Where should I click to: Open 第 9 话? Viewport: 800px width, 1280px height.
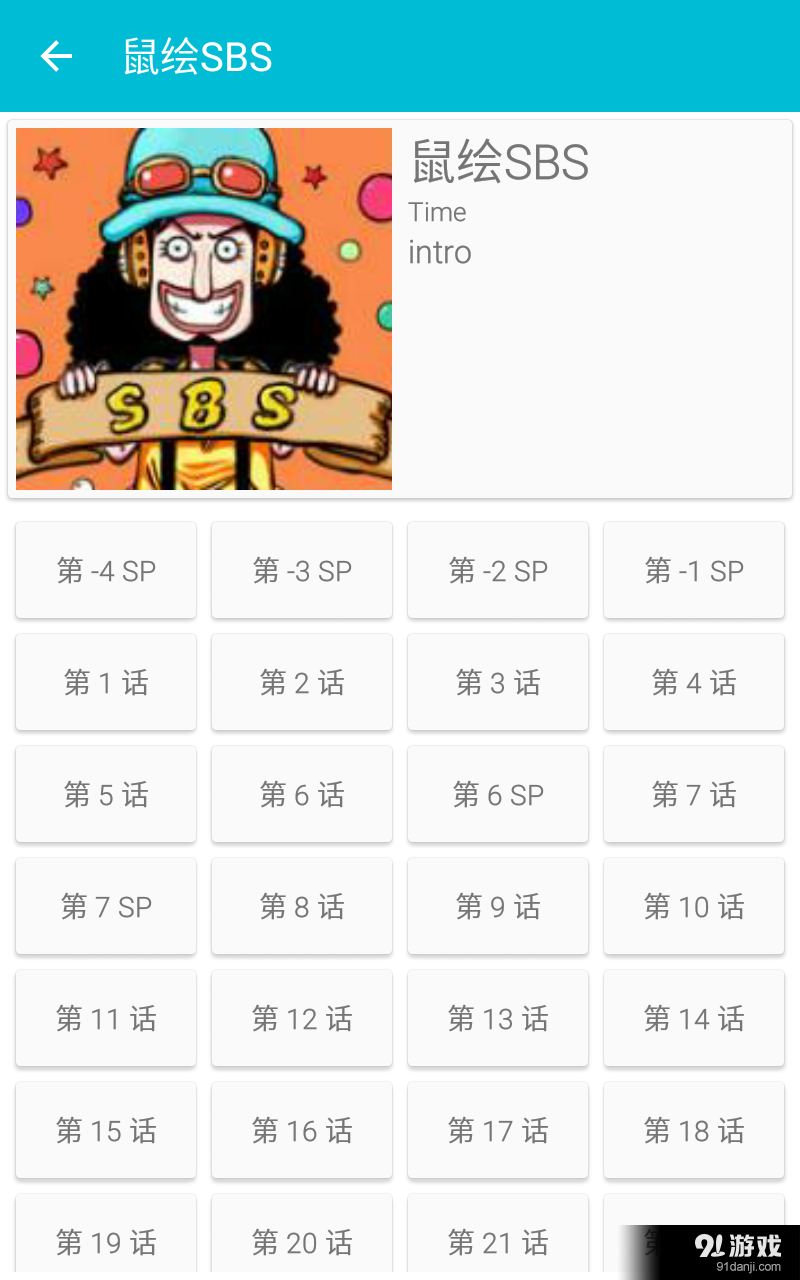[x=498, y=906]
